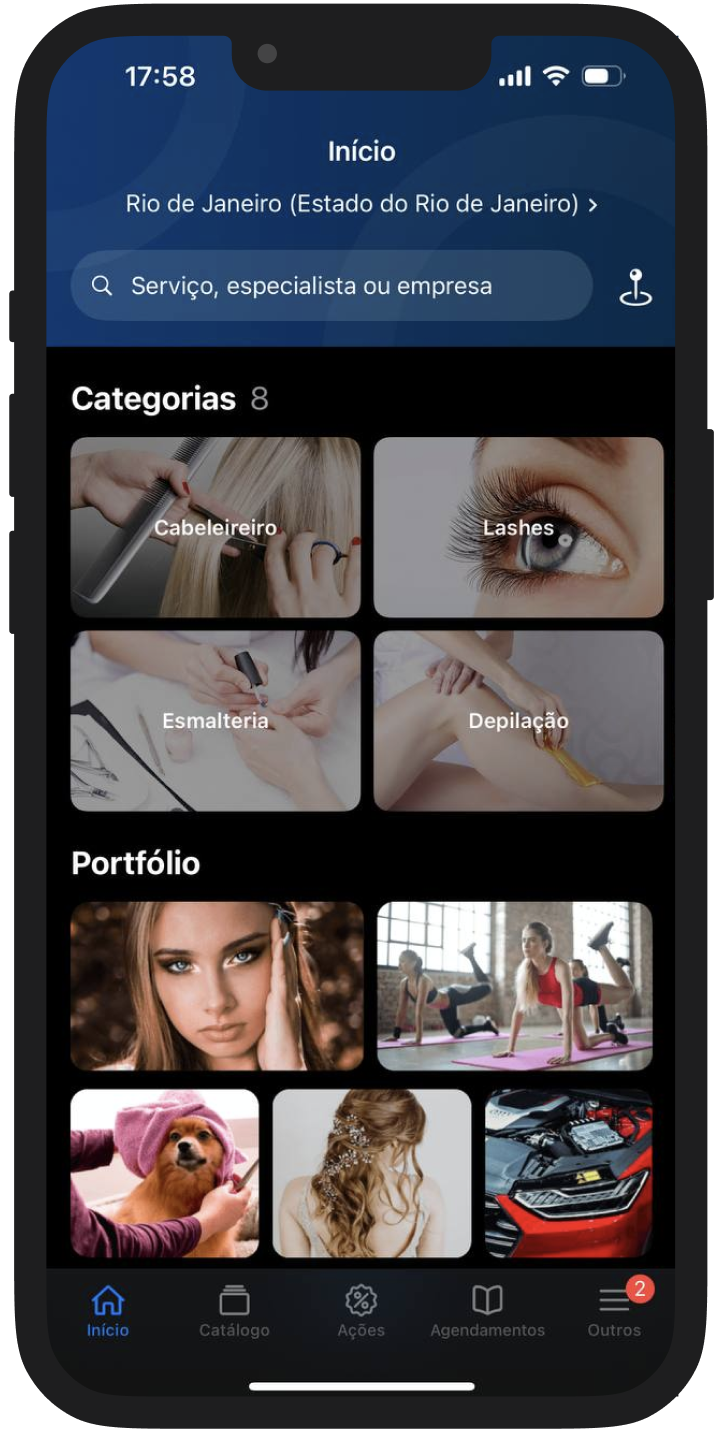Open the Lashes category
The width and height of the screenshot is (720, 1430).
518,527
